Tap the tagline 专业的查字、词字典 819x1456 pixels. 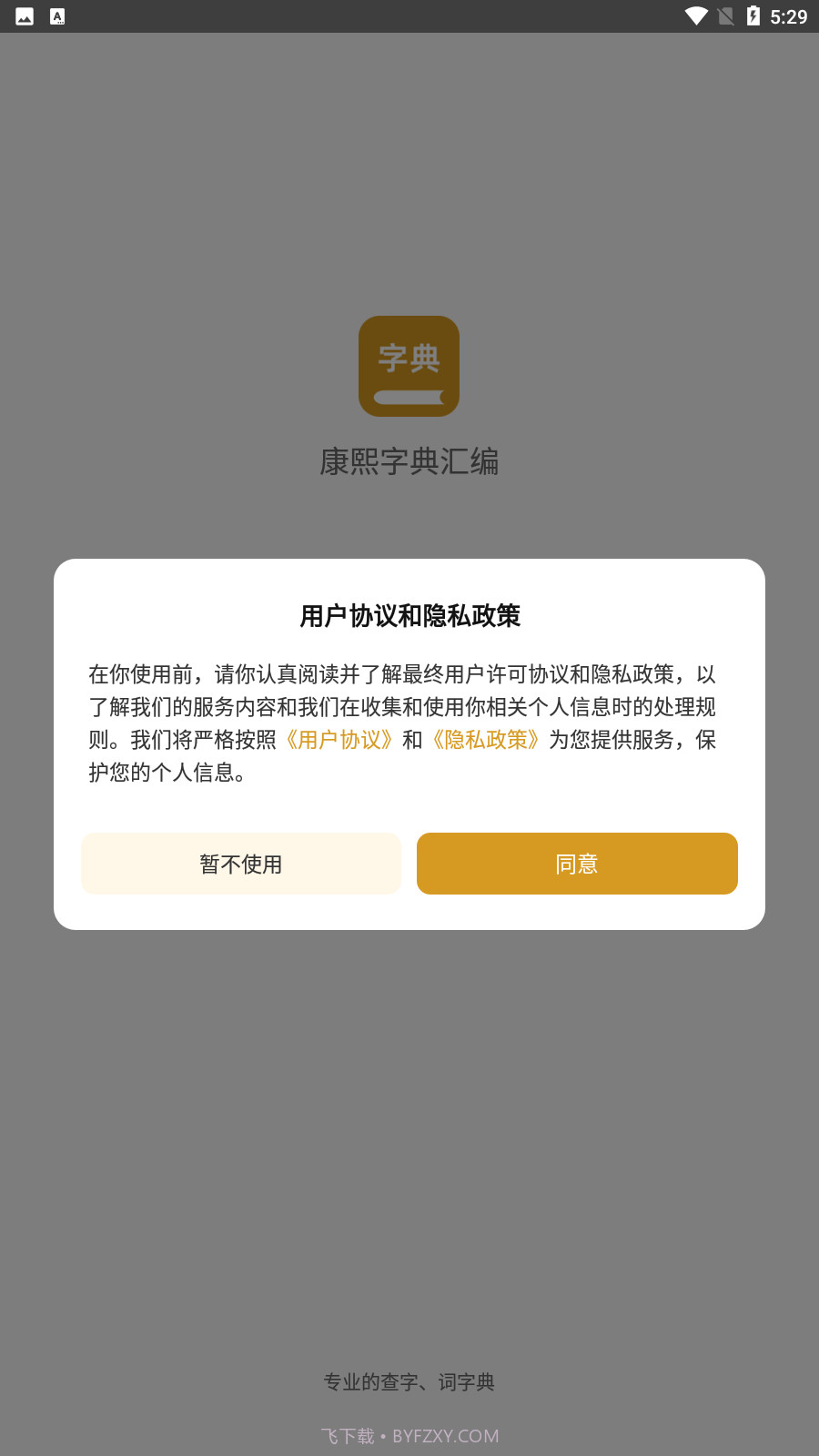[409, 1380]
